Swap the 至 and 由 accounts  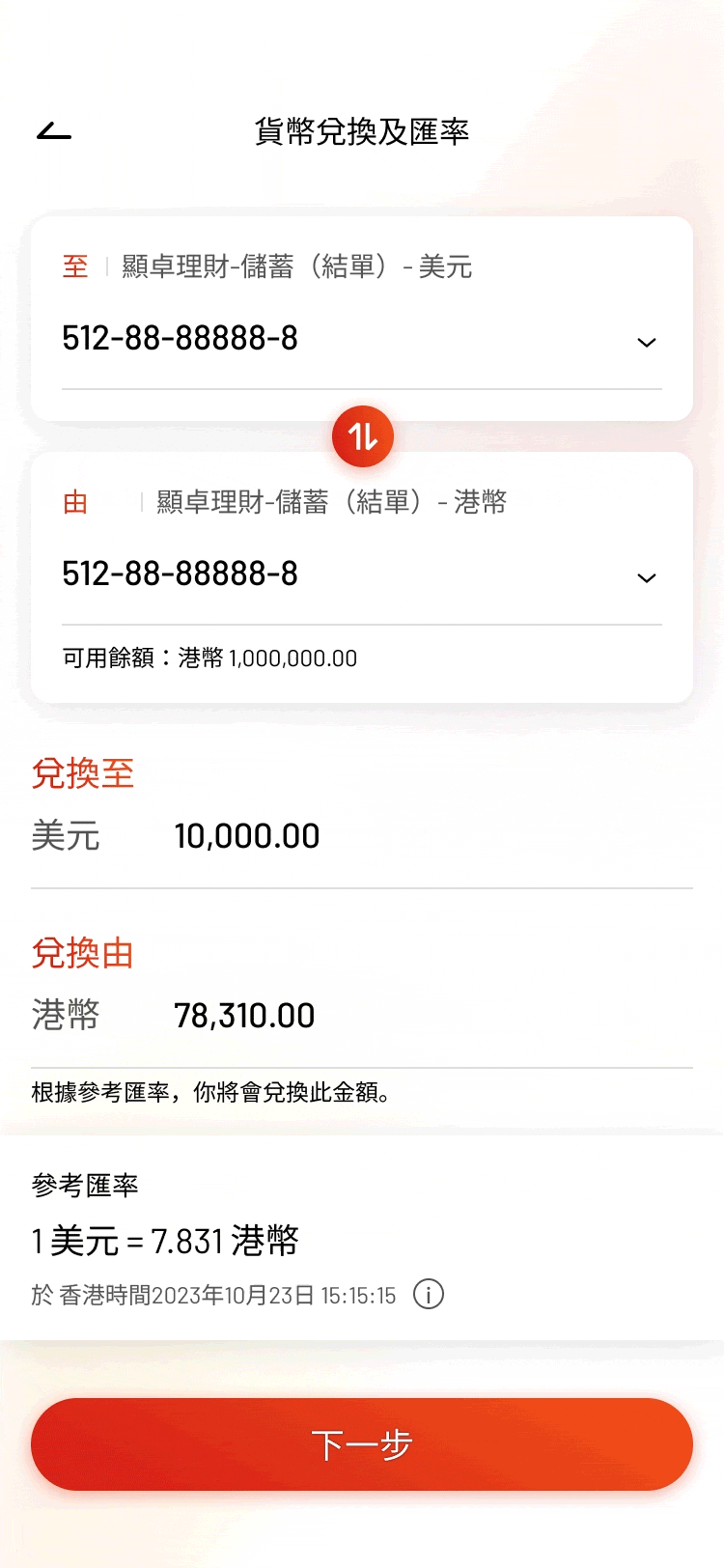pos(362,436)
